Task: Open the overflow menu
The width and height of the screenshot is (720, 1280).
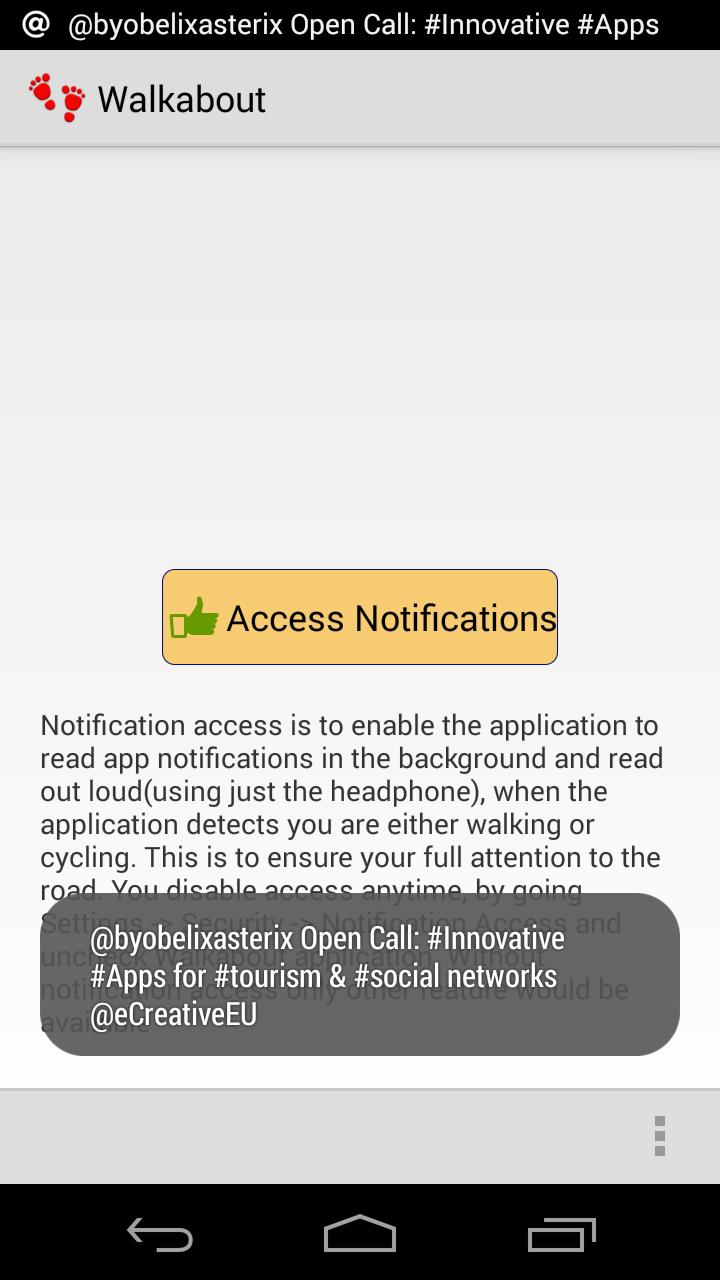Action: coord(660,1136)
